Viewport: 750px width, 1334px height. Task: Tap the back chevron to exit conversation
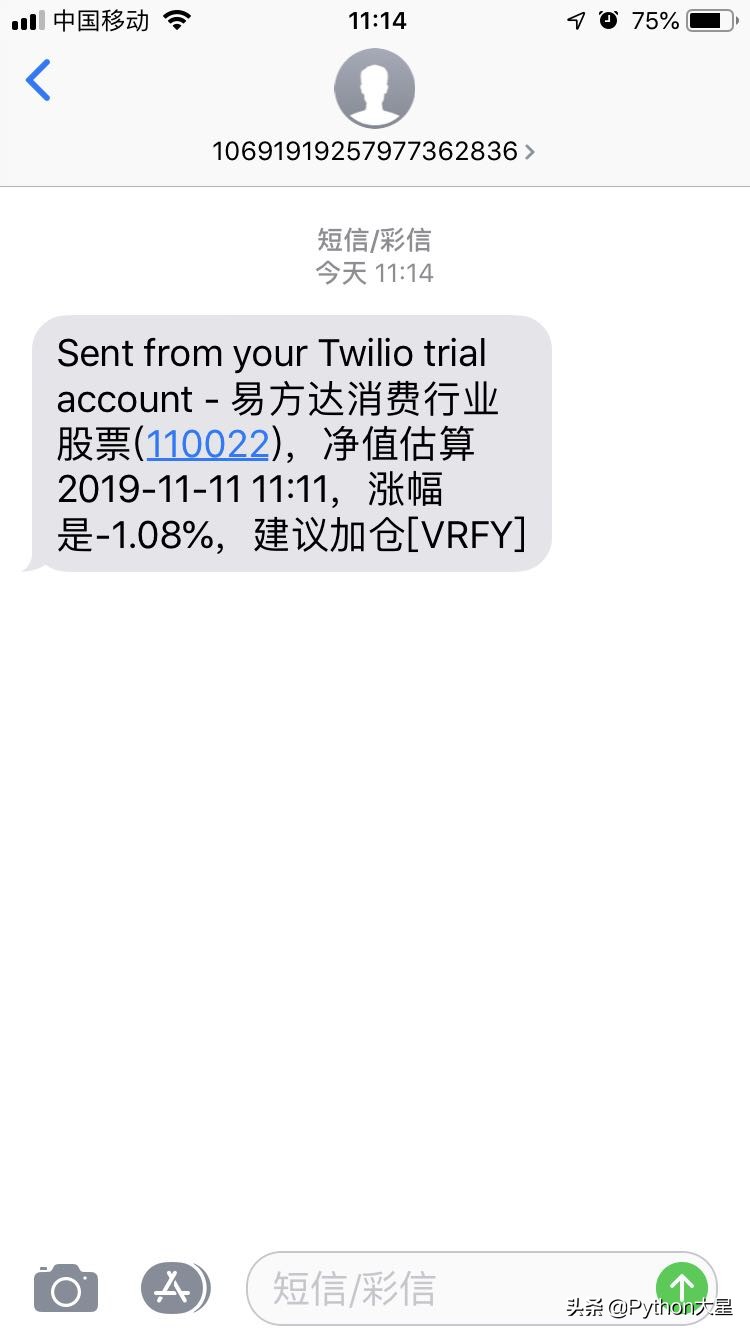tap(38, 80)
